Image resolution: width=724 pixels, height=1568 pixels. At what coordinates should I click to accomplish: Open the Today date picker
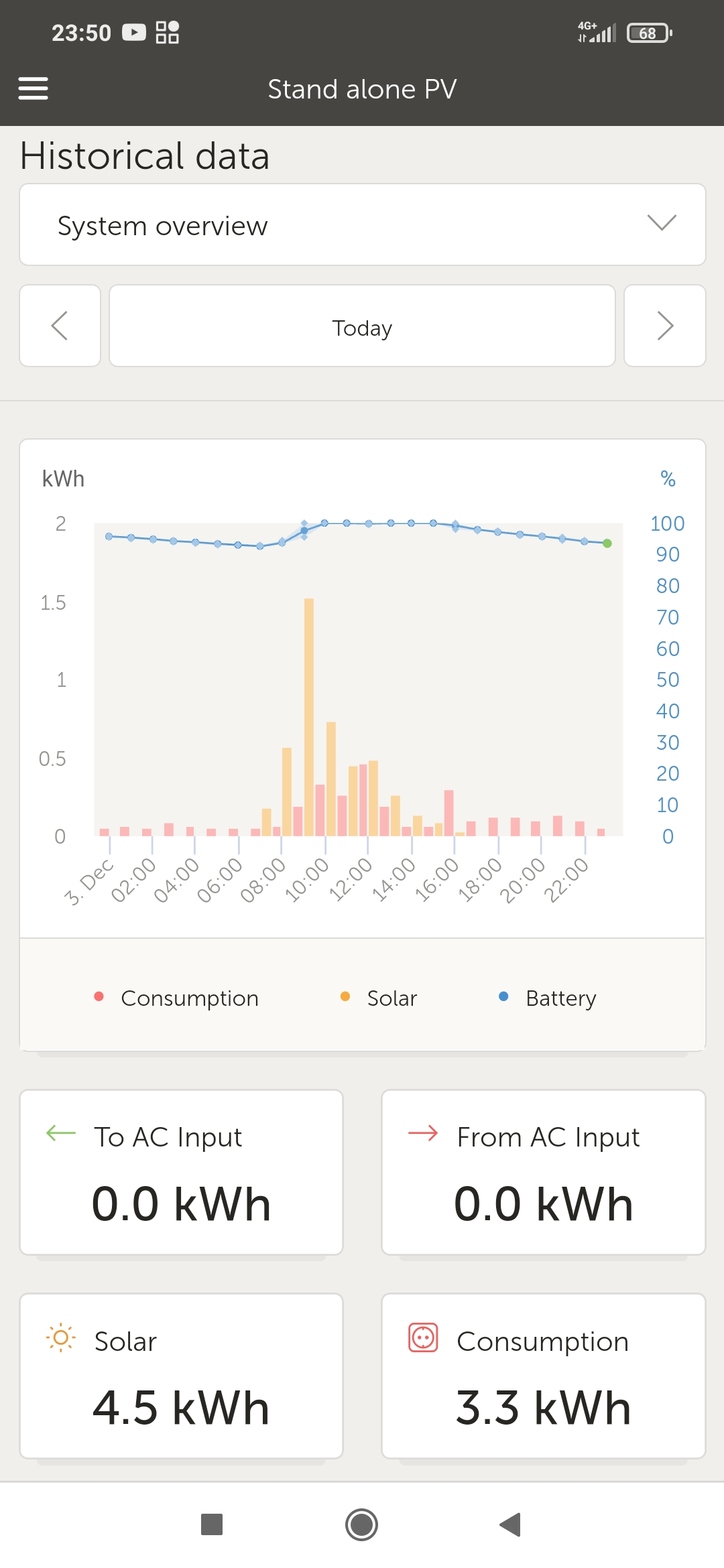tap(362, 326)
